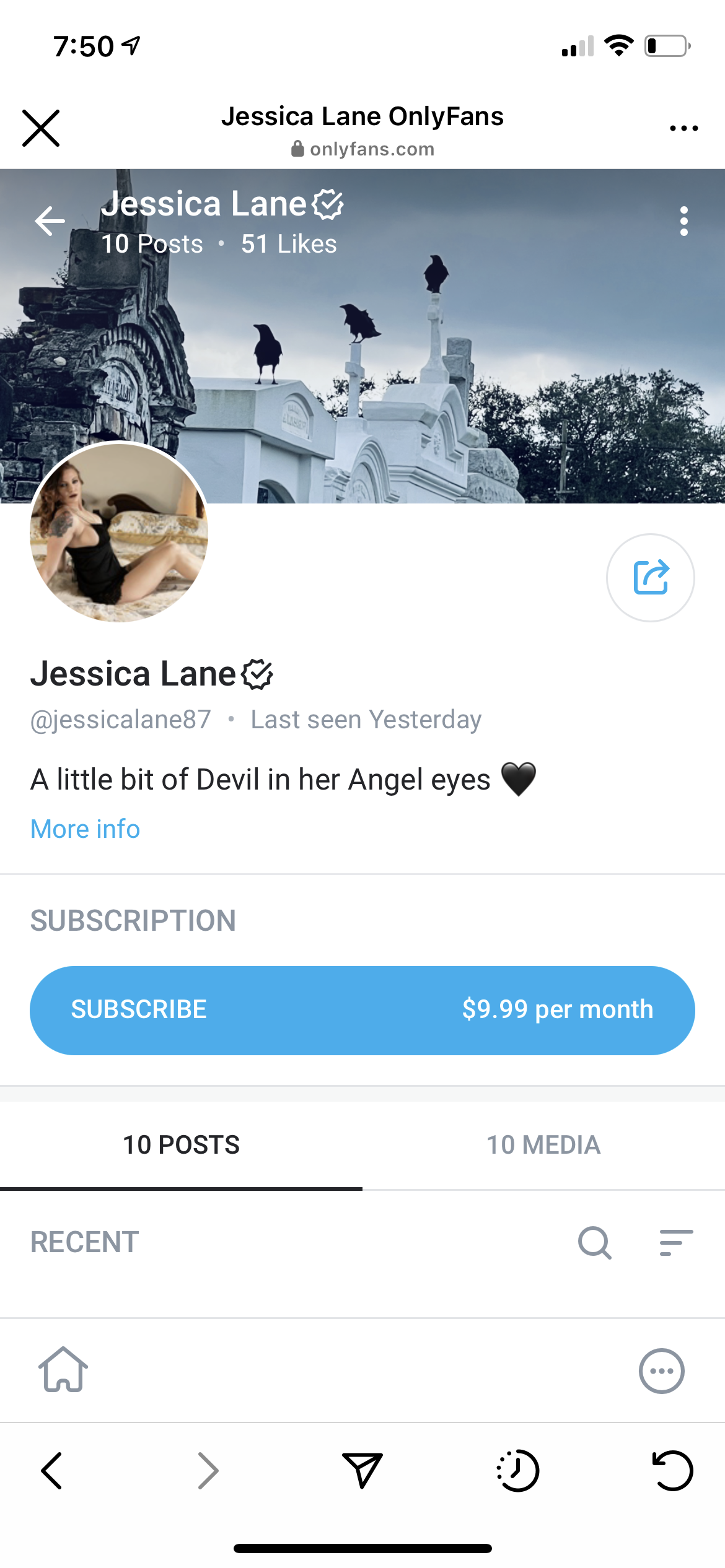Screen dimensions: 725x1568
Task: Open the site's bottom more menu
Action: [661, 1371]
